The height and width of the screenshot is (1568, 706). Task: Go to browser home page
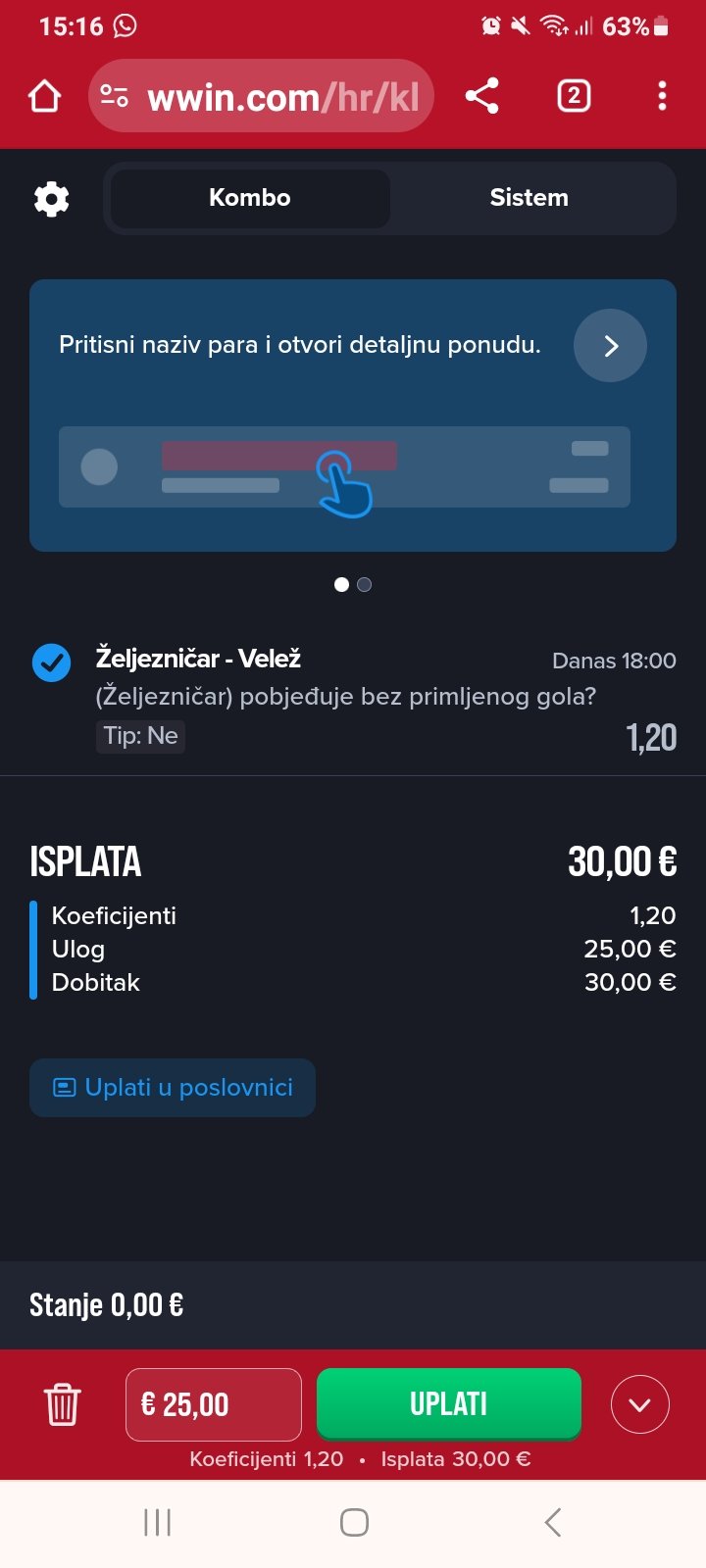pyautogui.click(x=45, y=96)
